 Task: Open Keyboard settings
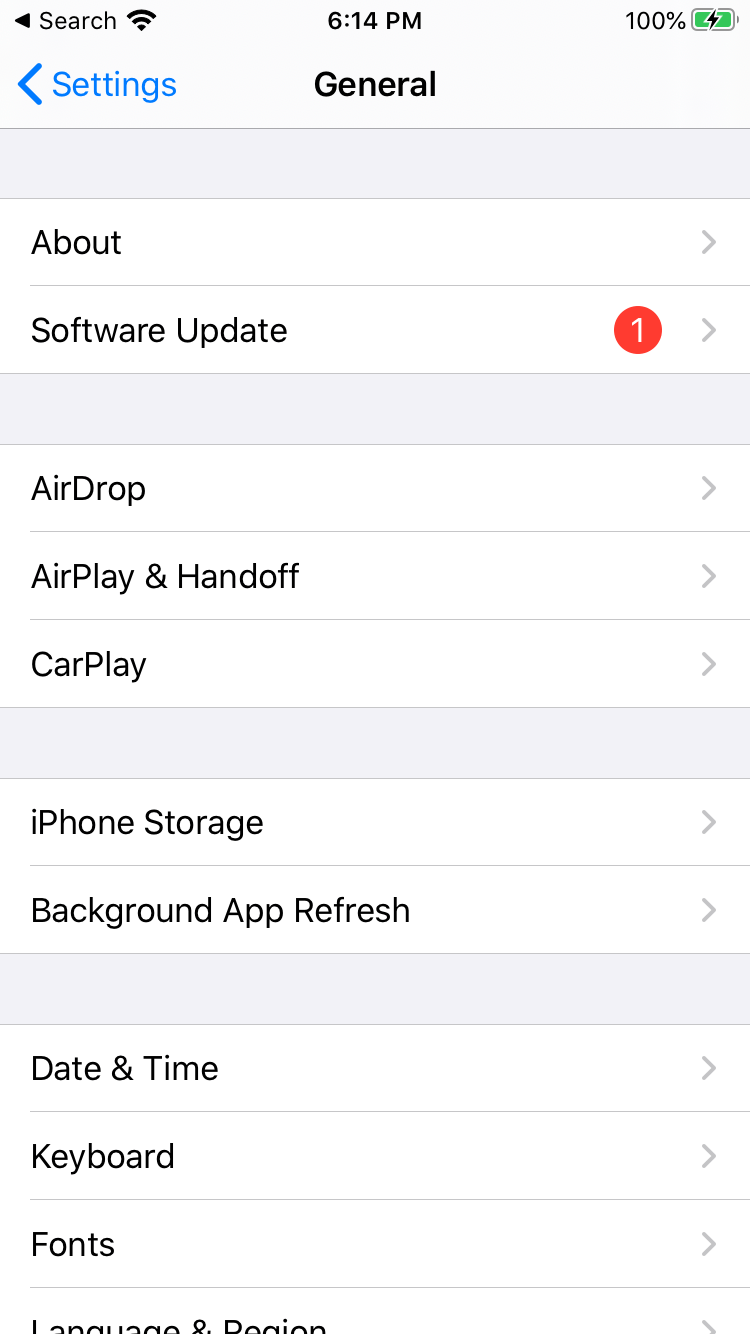375,1156
